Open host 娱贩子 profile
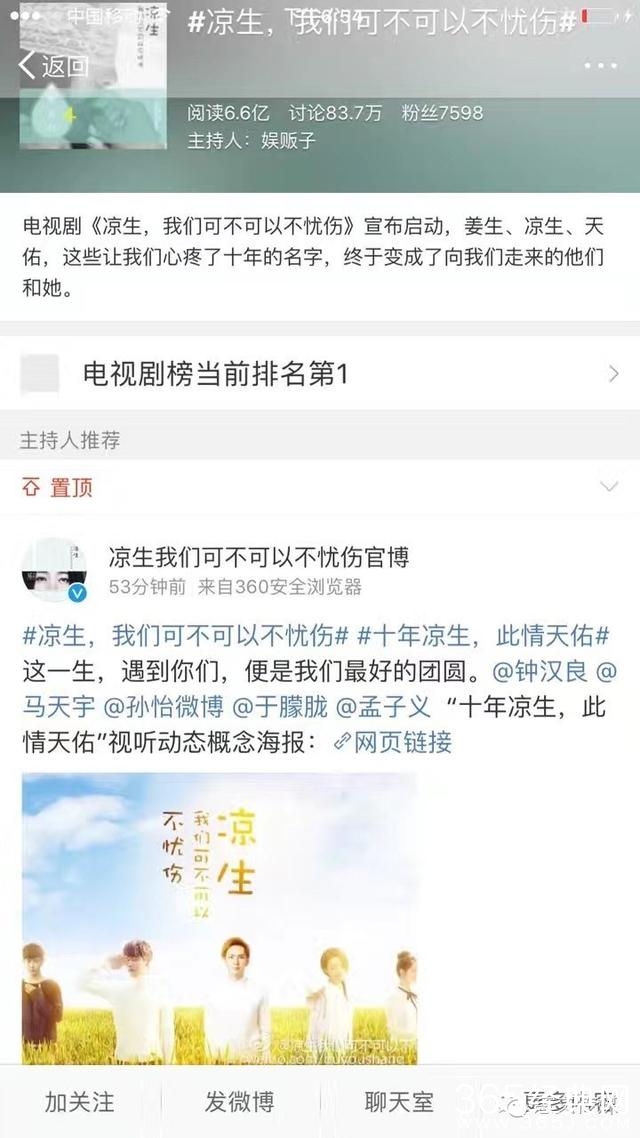This screenshot has width=640, height=1138. (x=288, y=140)
